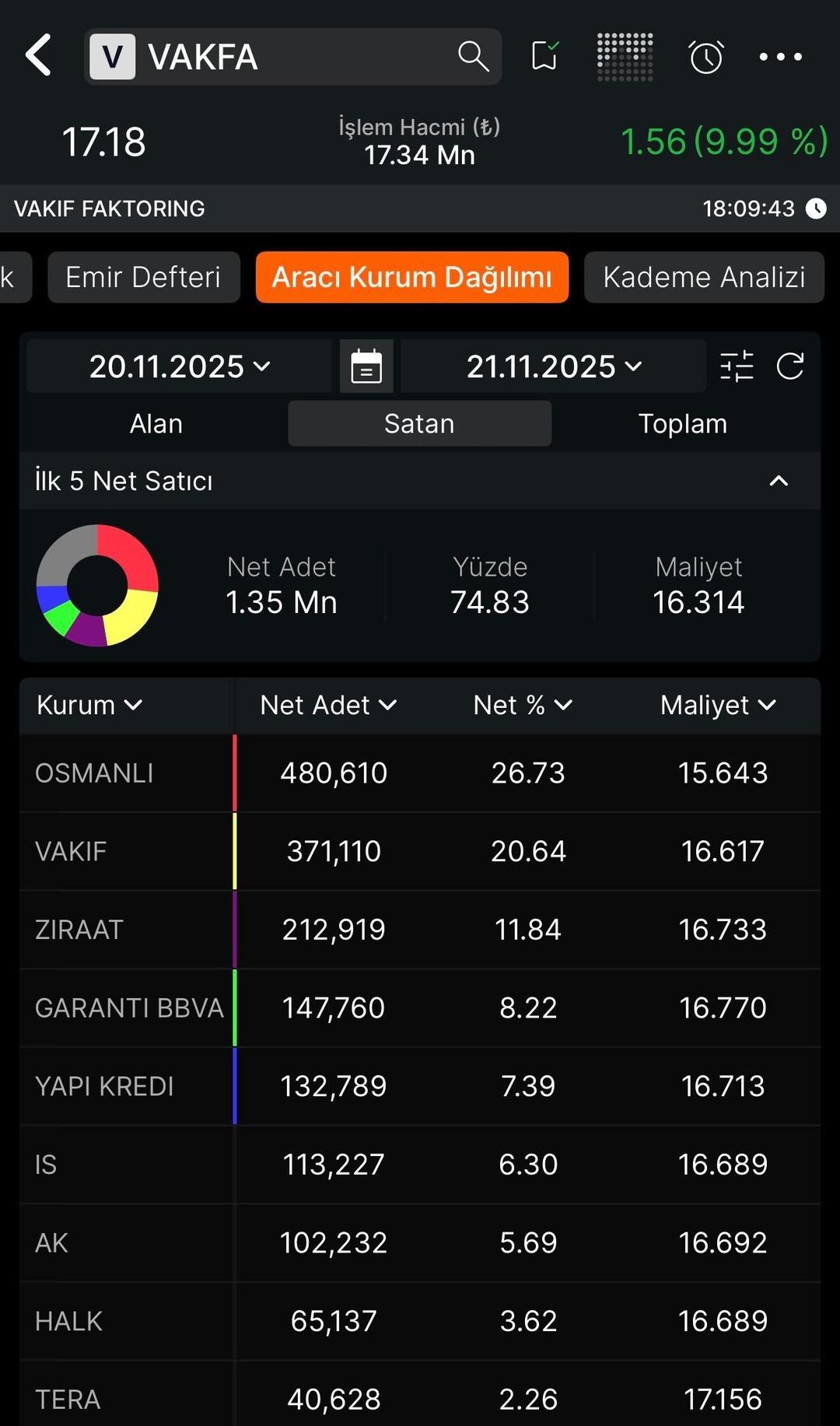Viewport: 840px width, 1426px height.
Task: Sort the table by Kurum
Action: point(89,705)
